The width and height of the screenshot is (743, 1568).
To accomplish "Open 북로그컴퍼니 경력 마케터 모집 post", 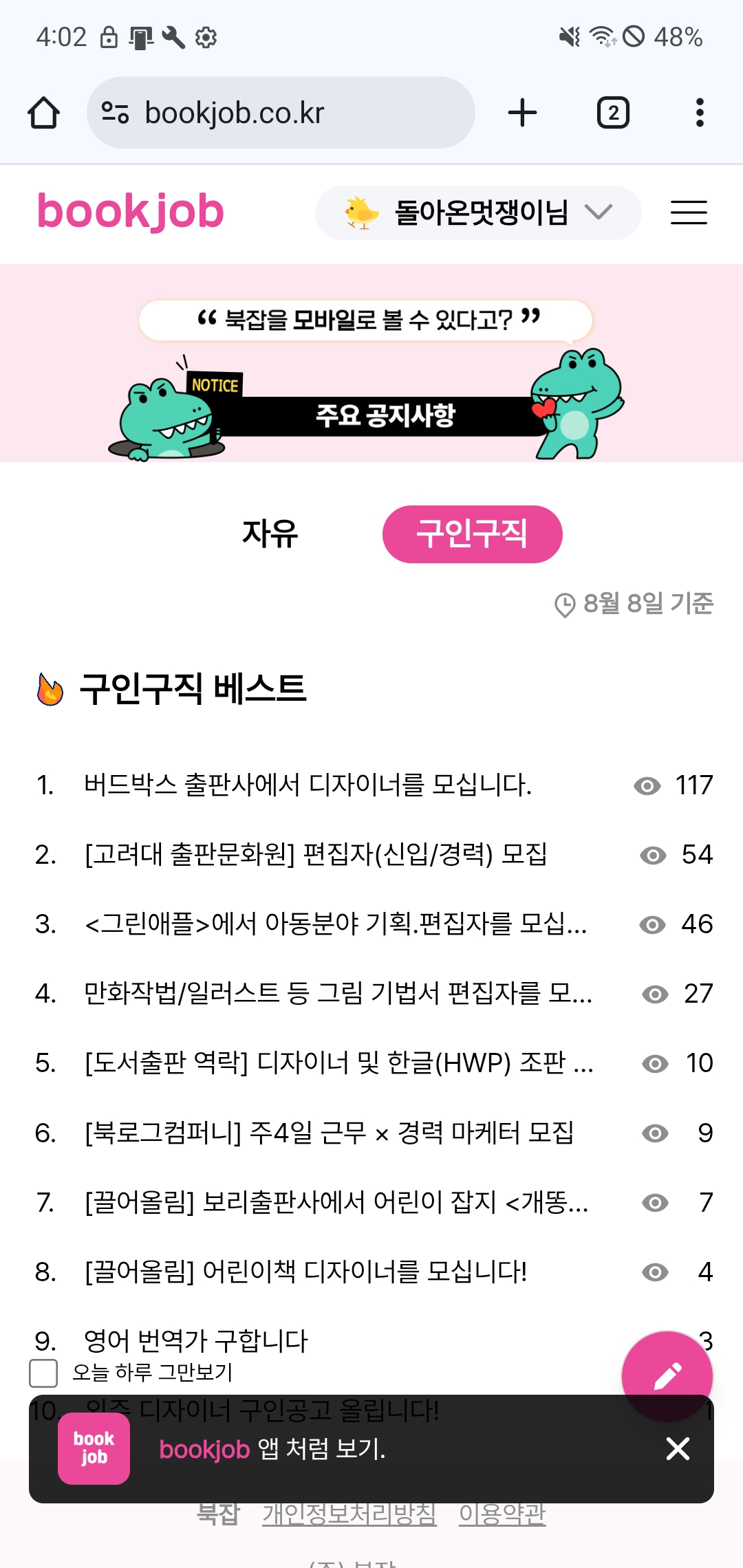I will (x=329, y=1133).
